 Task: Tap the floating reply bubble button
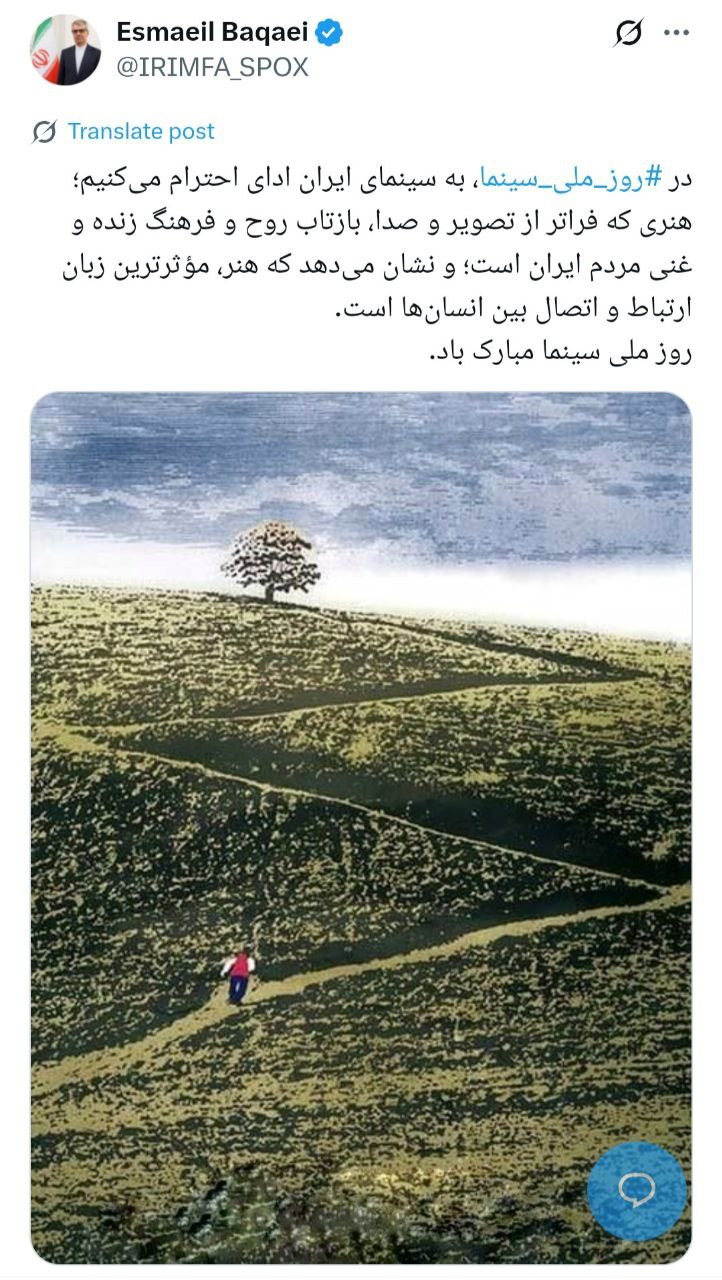pos(637,1191)
